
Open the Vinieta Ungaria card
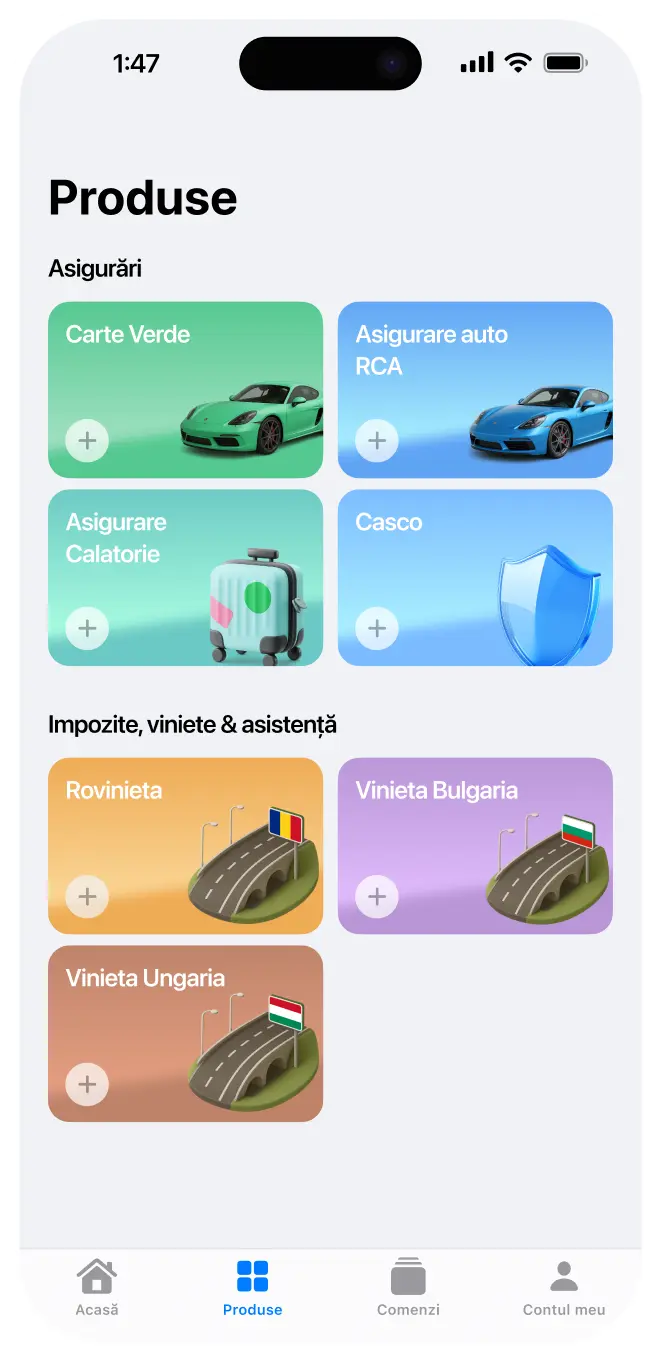pos(185,1034)
